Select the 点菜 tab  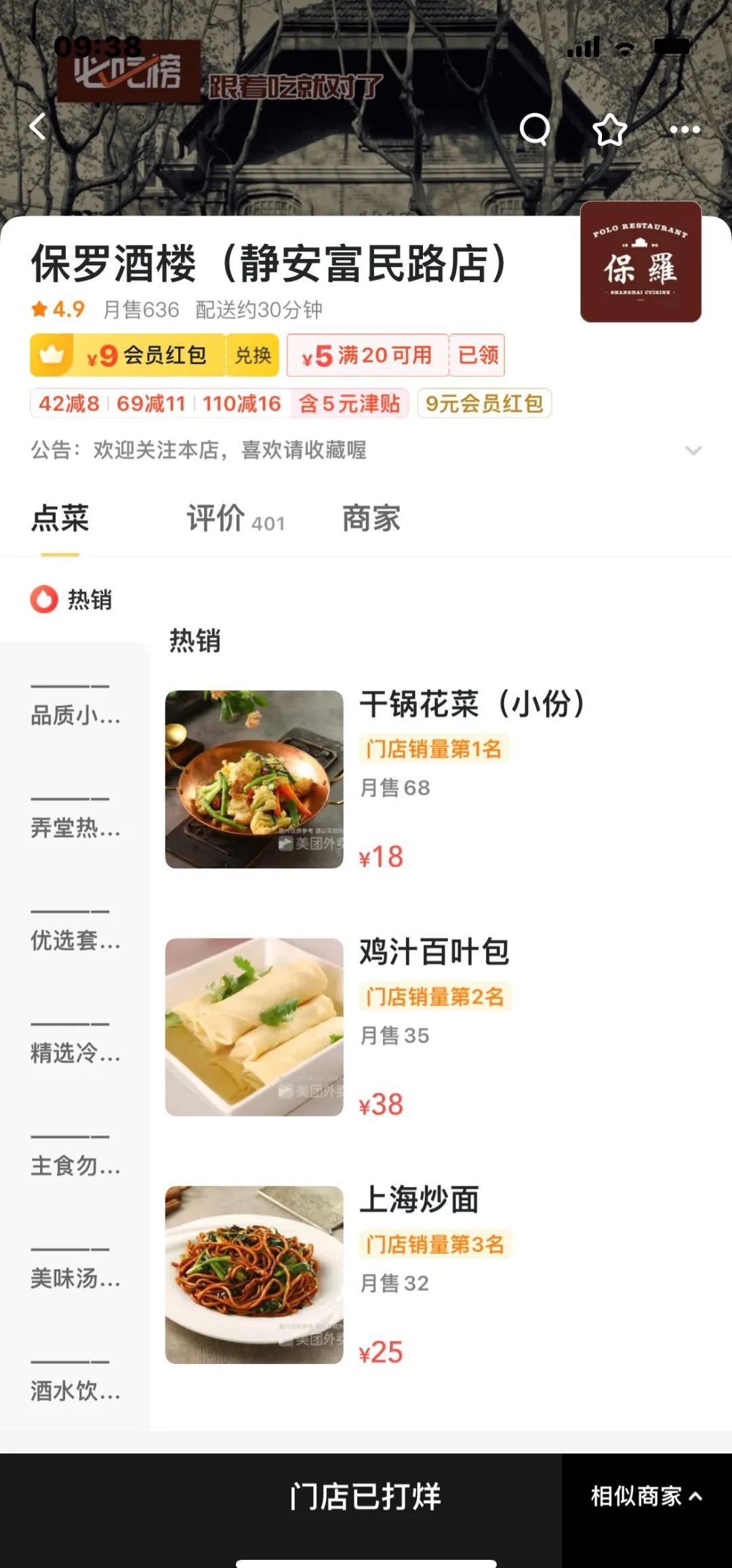60,519
